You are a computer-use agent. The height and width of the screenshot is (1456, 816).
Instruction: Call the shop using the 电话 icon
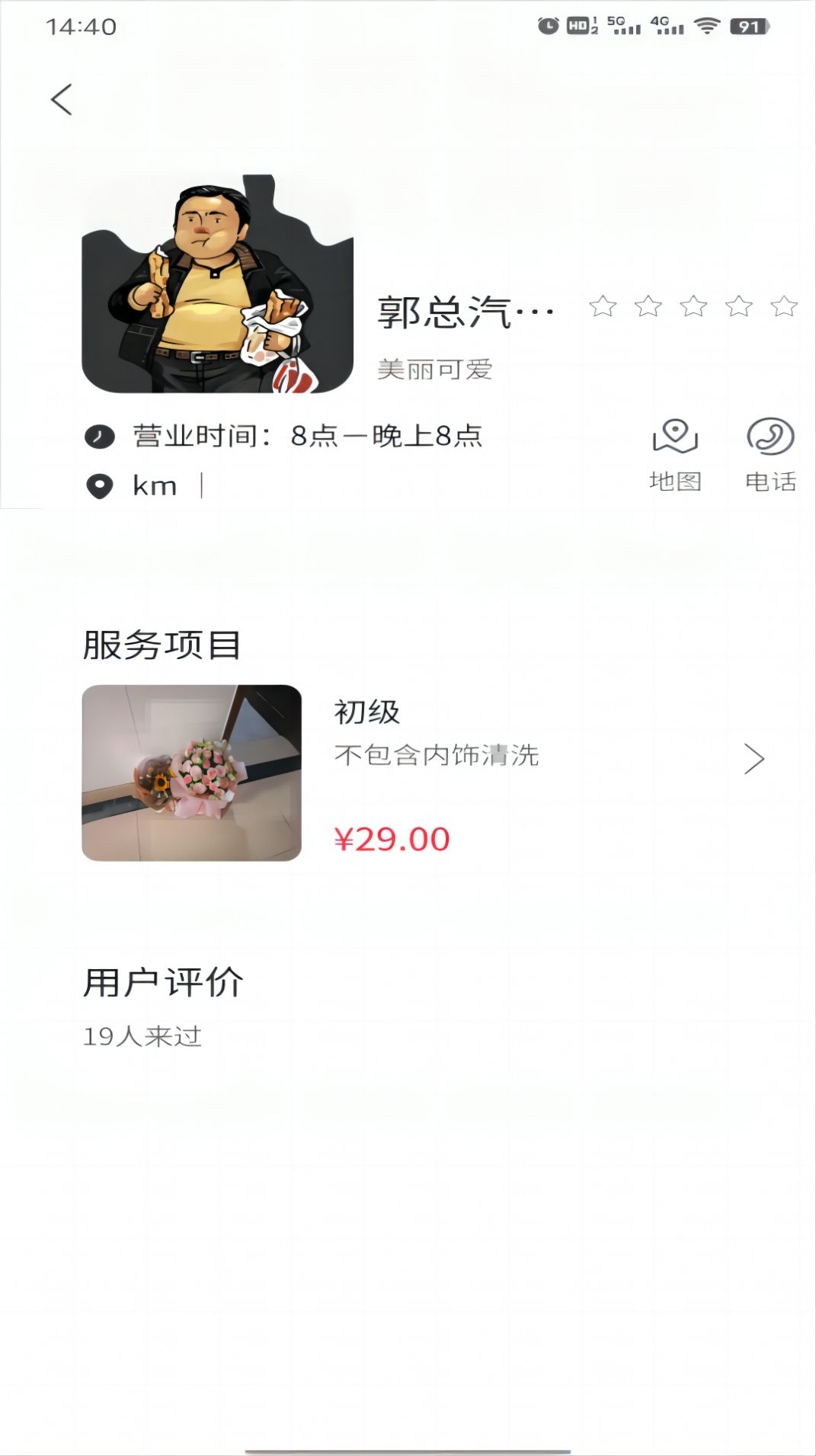[770, 451]
